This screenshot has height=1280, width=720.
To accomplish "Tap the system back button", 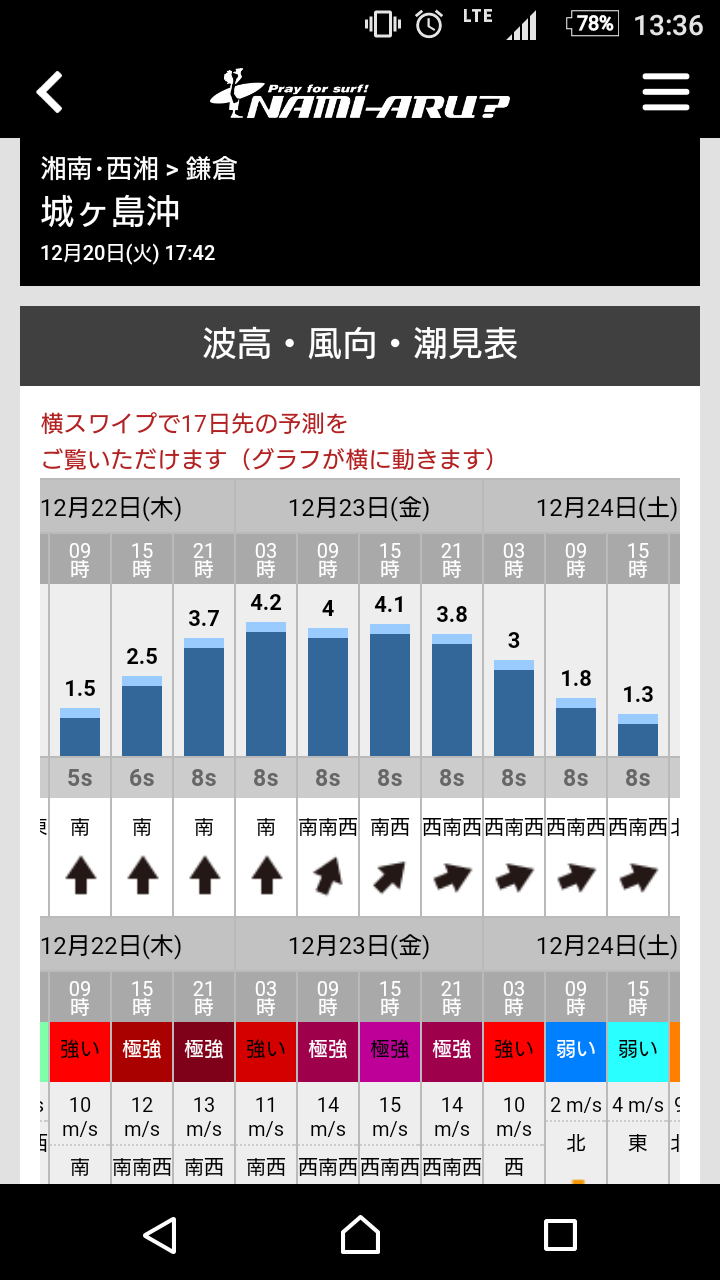I will (160, 1235).
